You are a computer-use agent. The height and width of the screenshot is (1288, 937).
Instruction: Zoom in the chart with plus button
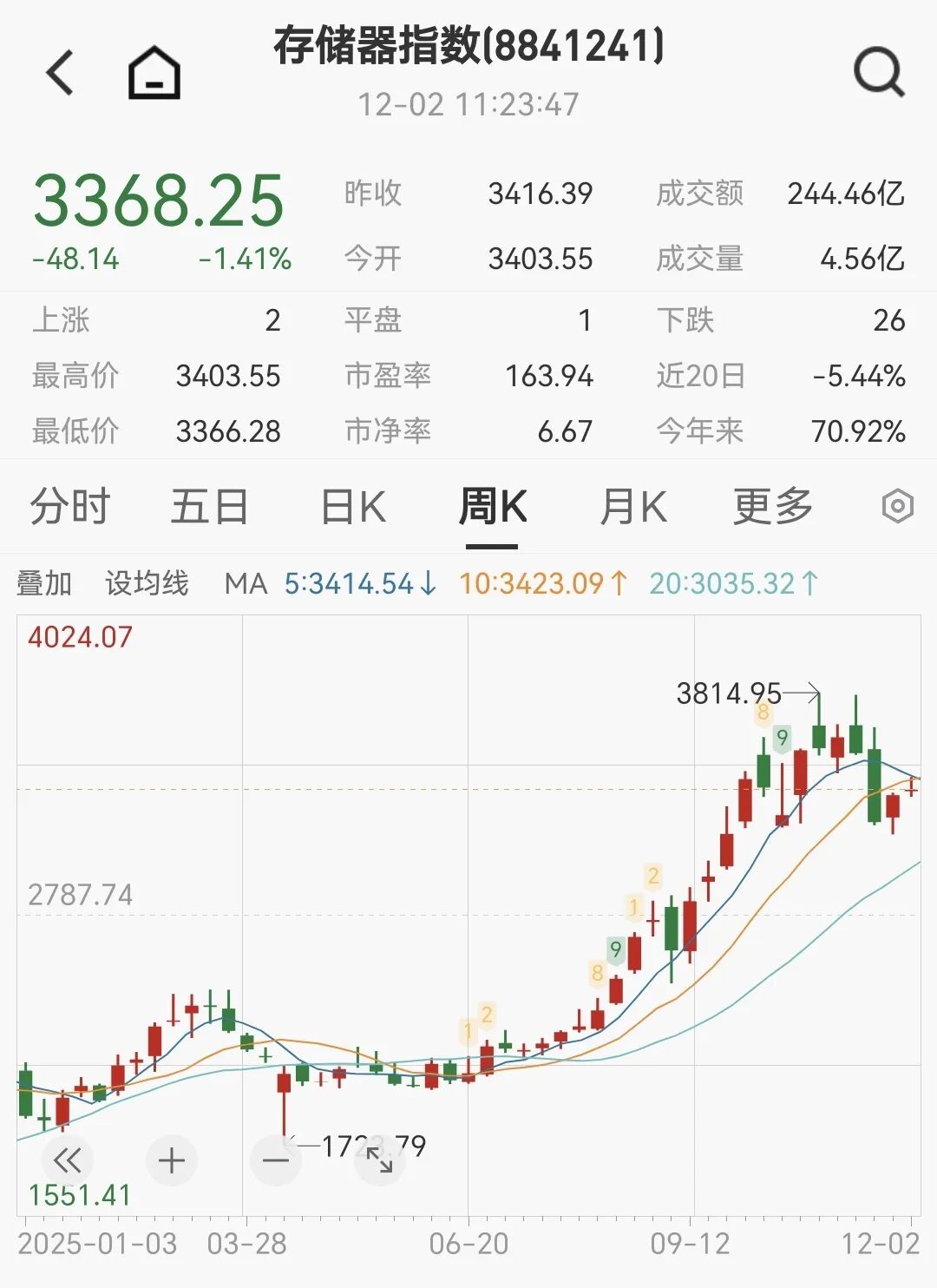(x=172, y=1160)
